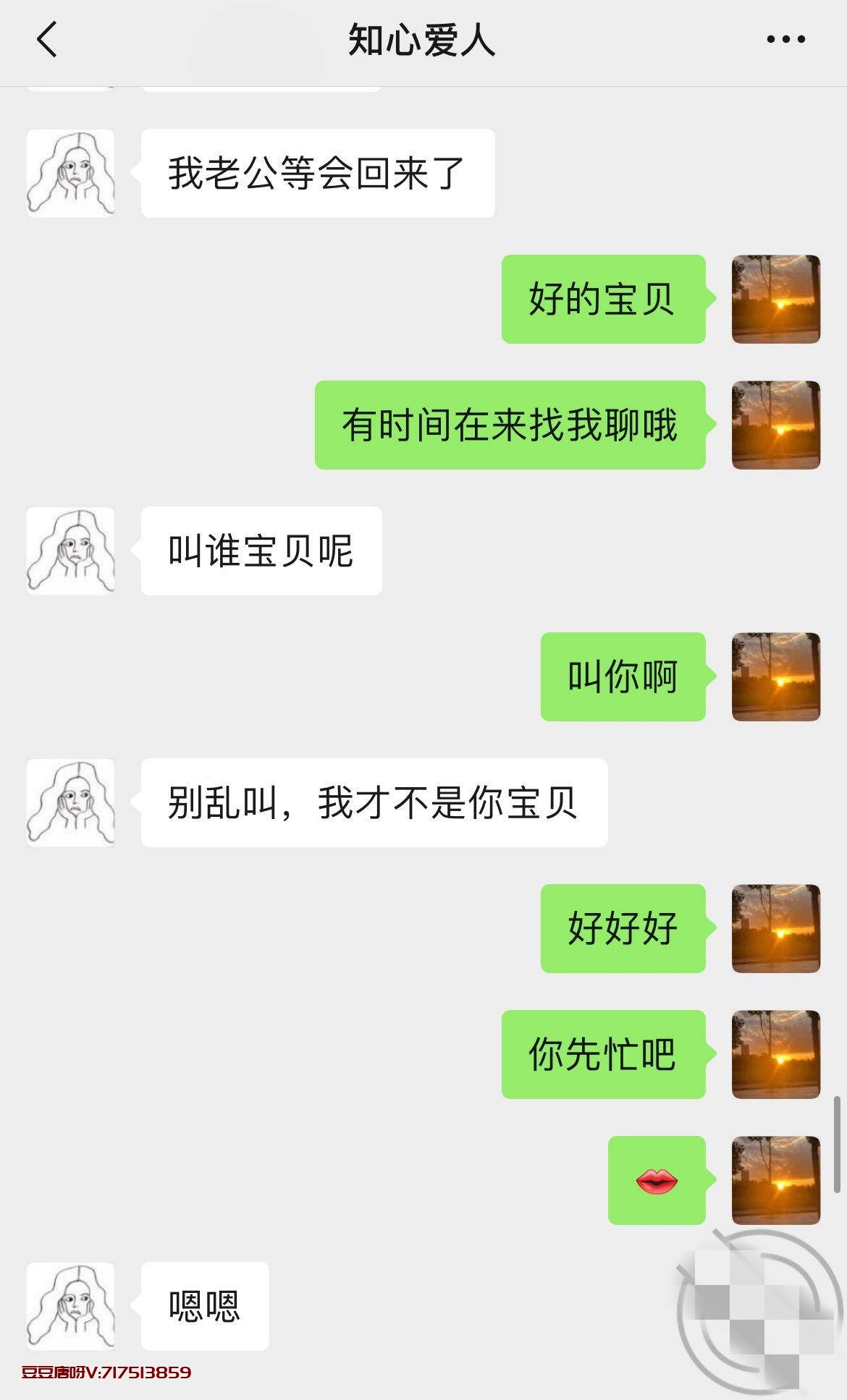Tap own sunset avatar beside 好的宝贝
The image size is (847, 1400).
pyautogui.click(x=775, y=299)
